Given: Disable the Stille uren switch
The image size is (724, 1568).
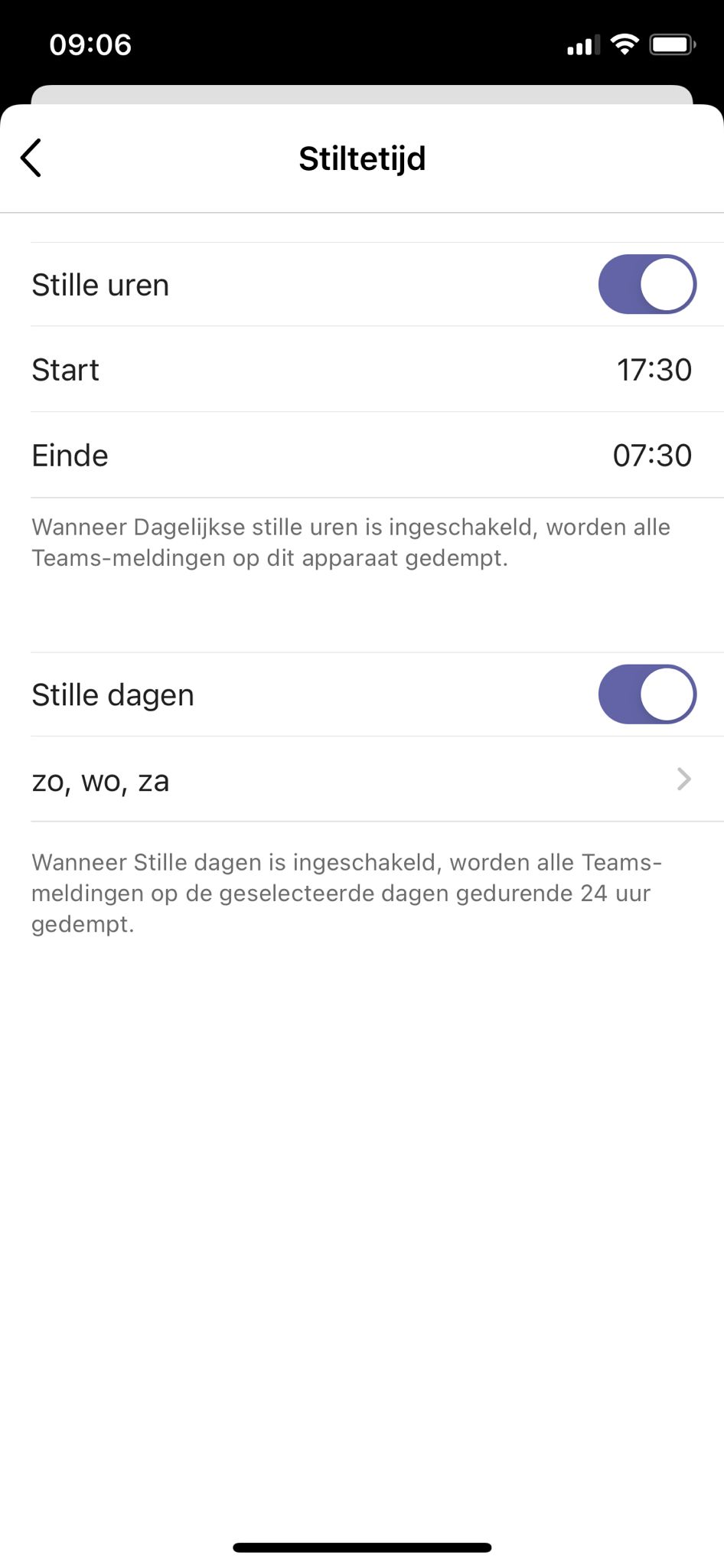Looking at the screenshot, I should click(647, 285).
